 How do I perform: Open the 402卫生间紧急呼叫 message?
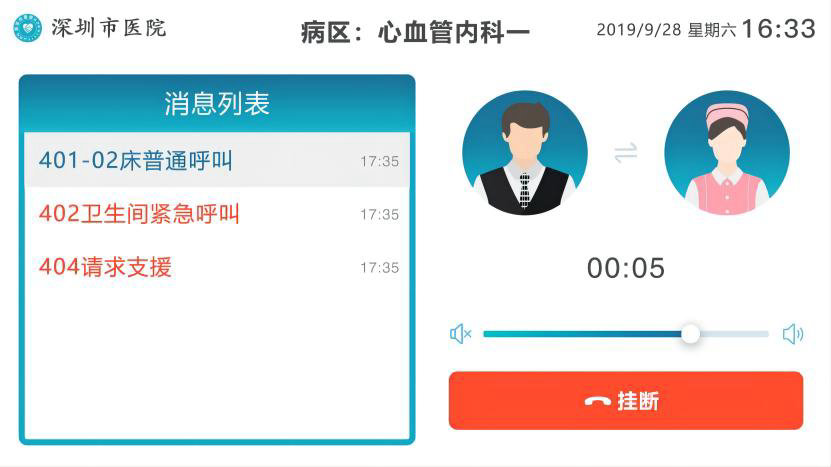pyautogui.click(x=216, y=214)
